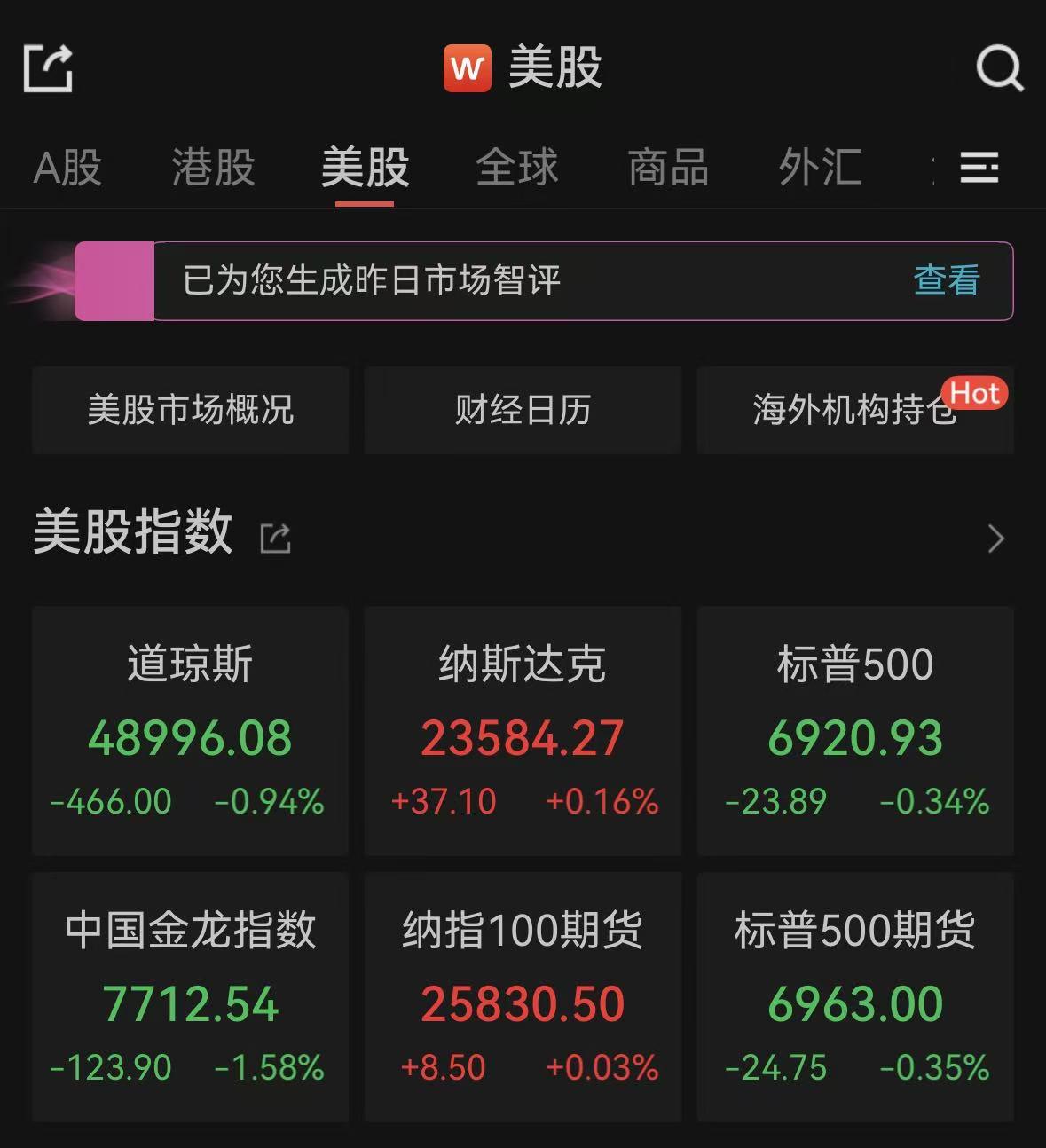Open the 纳指100期货 card

(x=523, y=996)
